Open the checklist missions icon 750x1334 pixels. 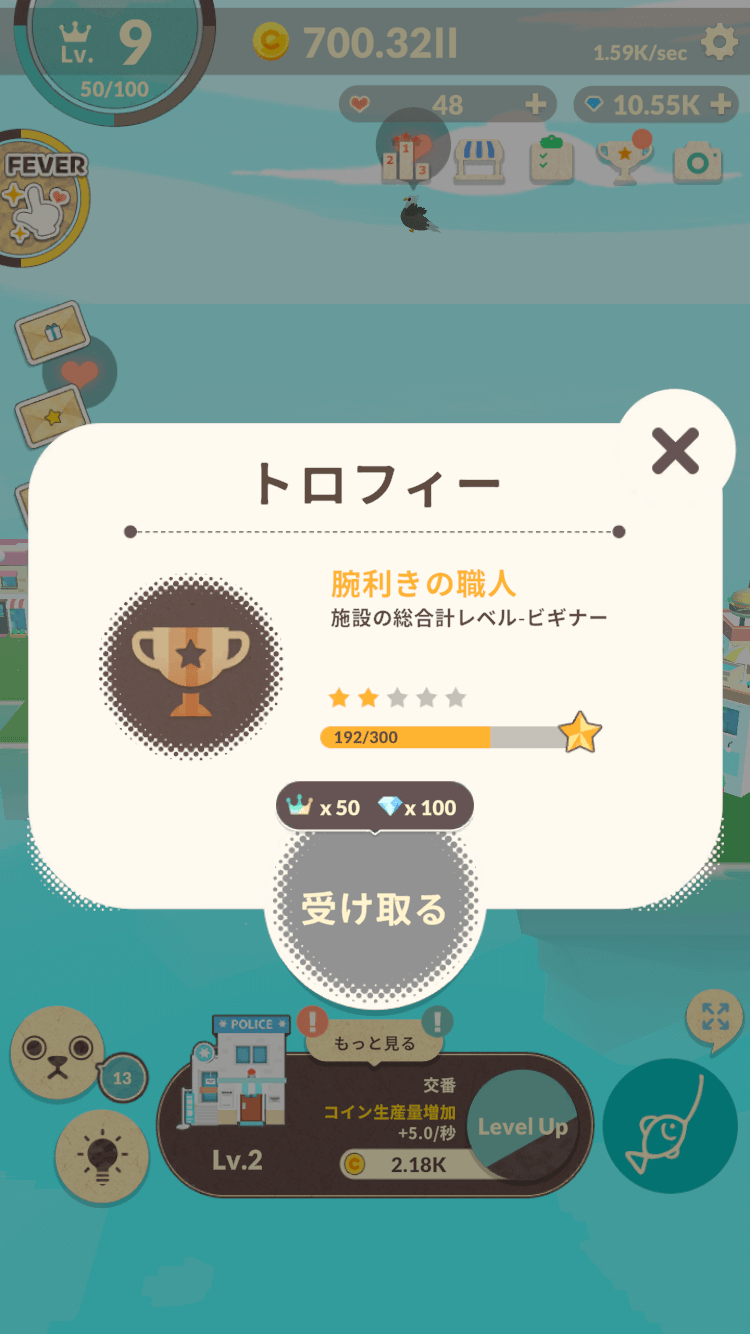(551, 160)
